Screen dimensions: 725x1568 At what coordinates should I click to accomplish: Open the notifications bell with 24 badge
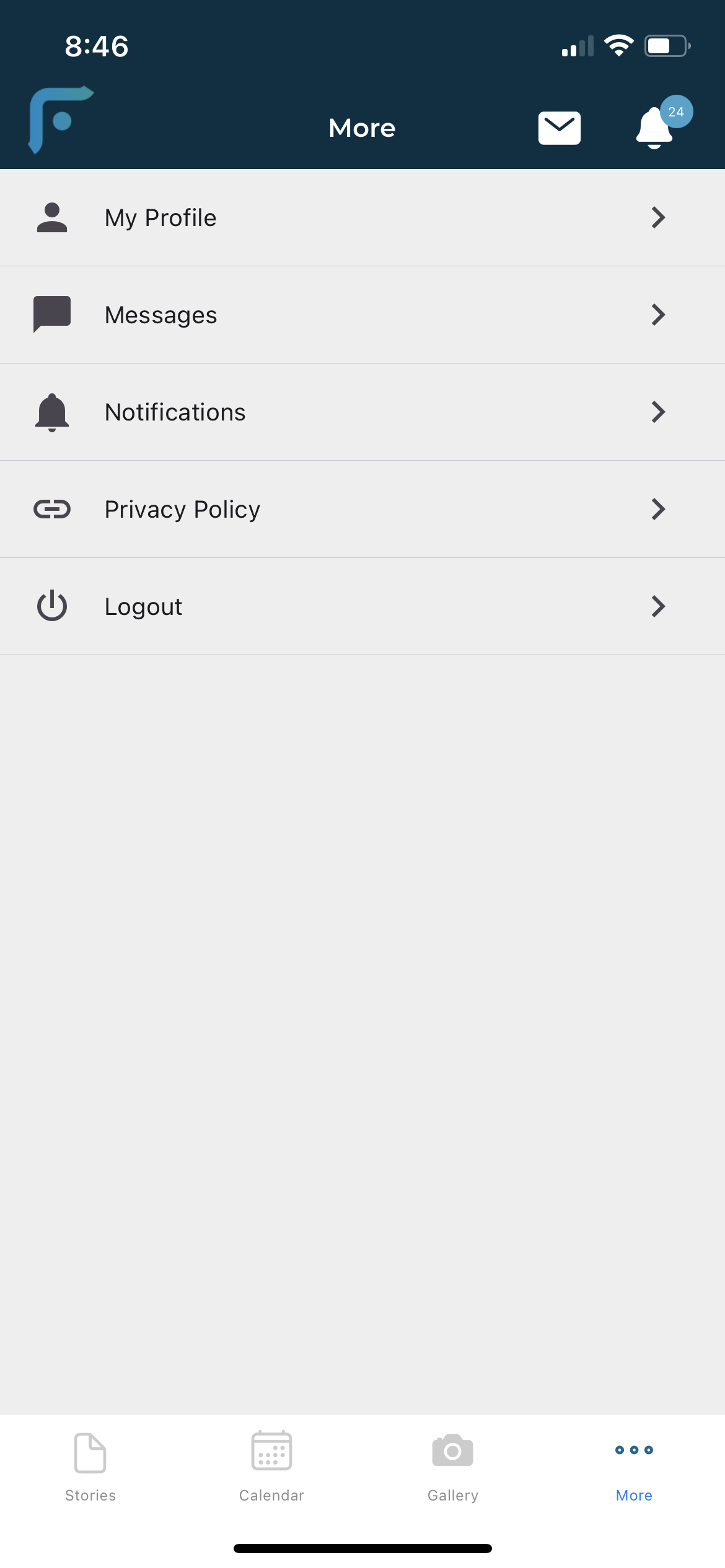click(x=656, y=128)
